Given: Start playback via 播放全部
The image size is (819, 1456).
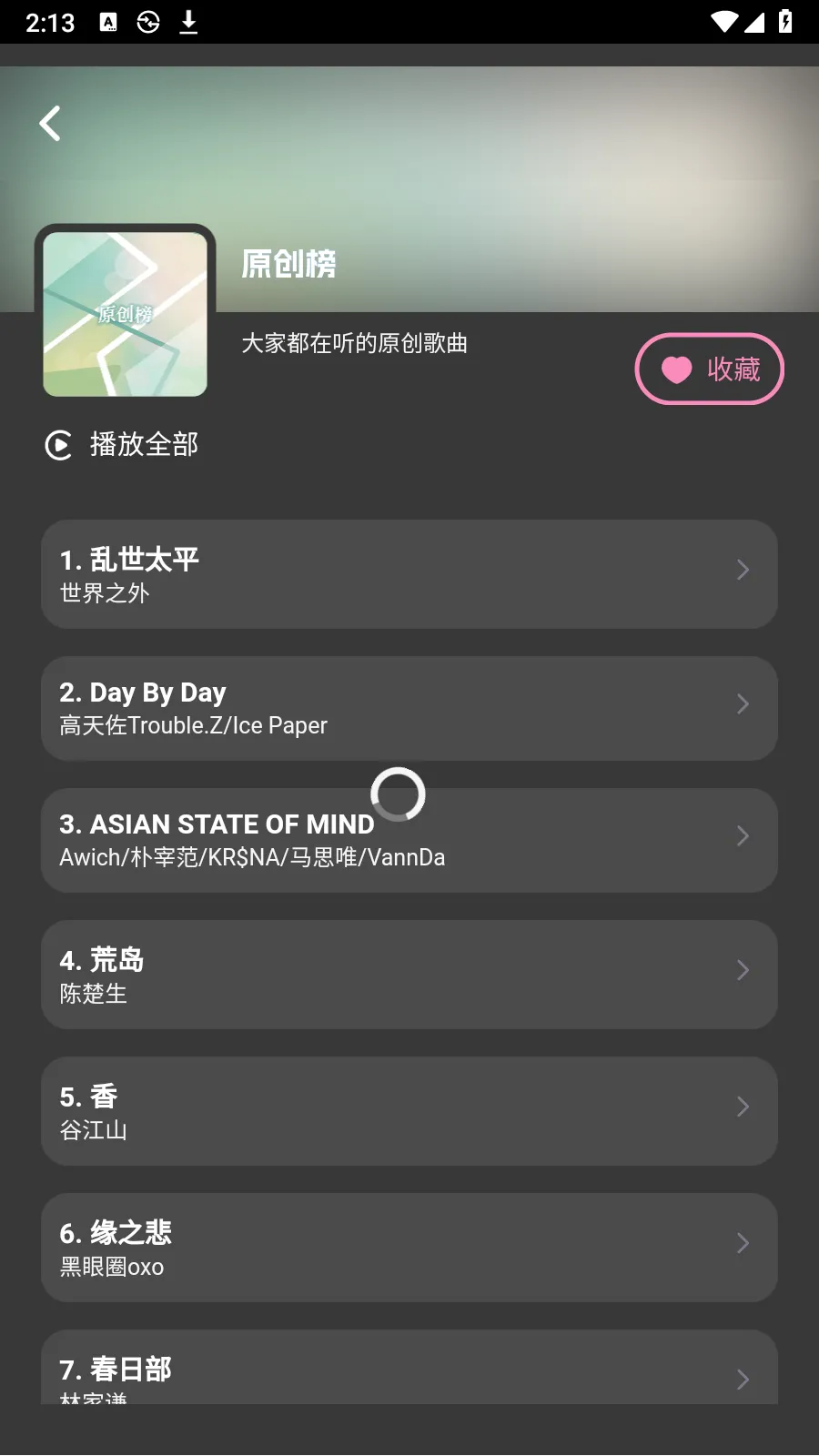Looking at the screenshot, I should pyautogui.click(x=144, y=445).
